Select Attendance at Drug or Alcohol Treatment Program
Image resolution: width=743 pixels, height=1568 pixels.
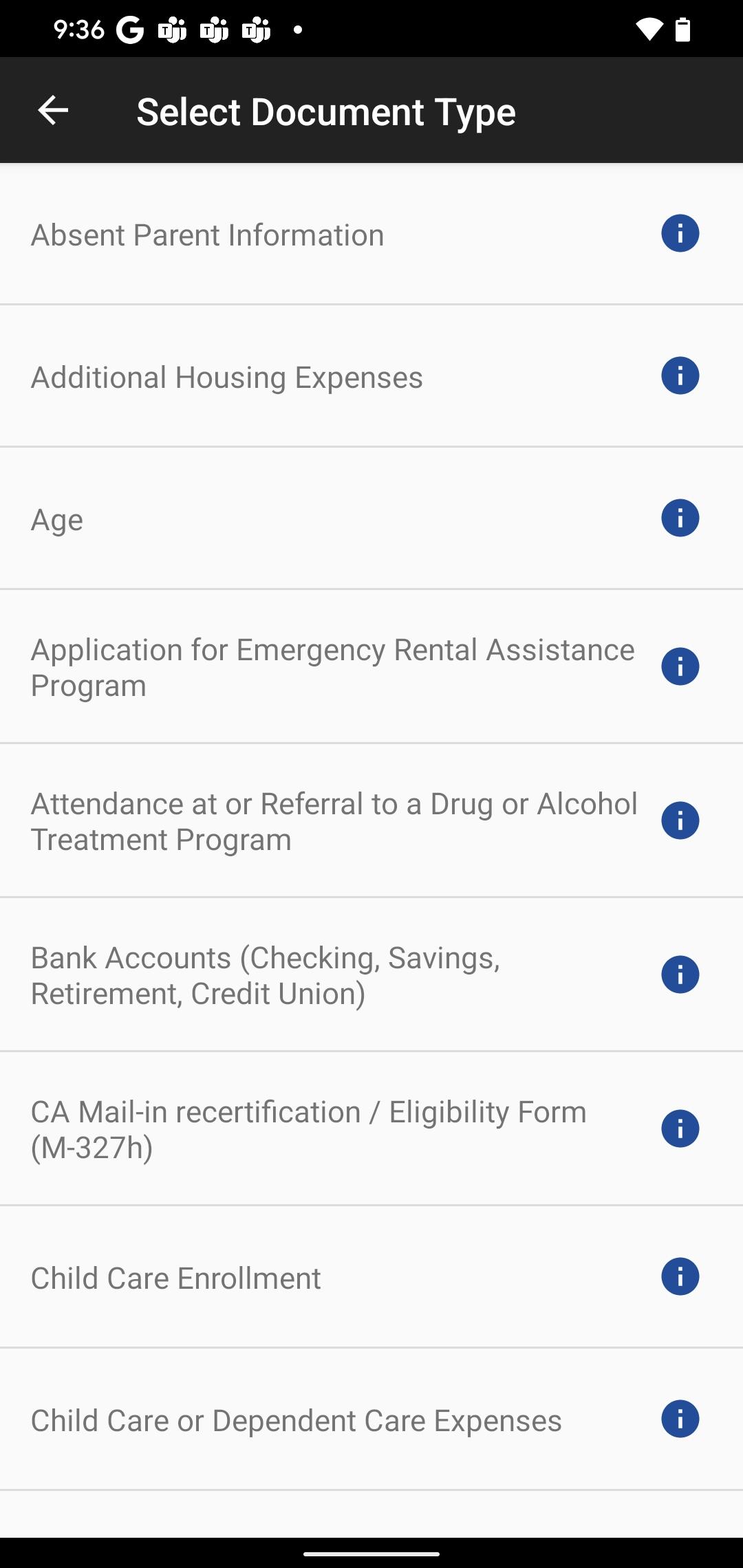[x=371, y=821]
